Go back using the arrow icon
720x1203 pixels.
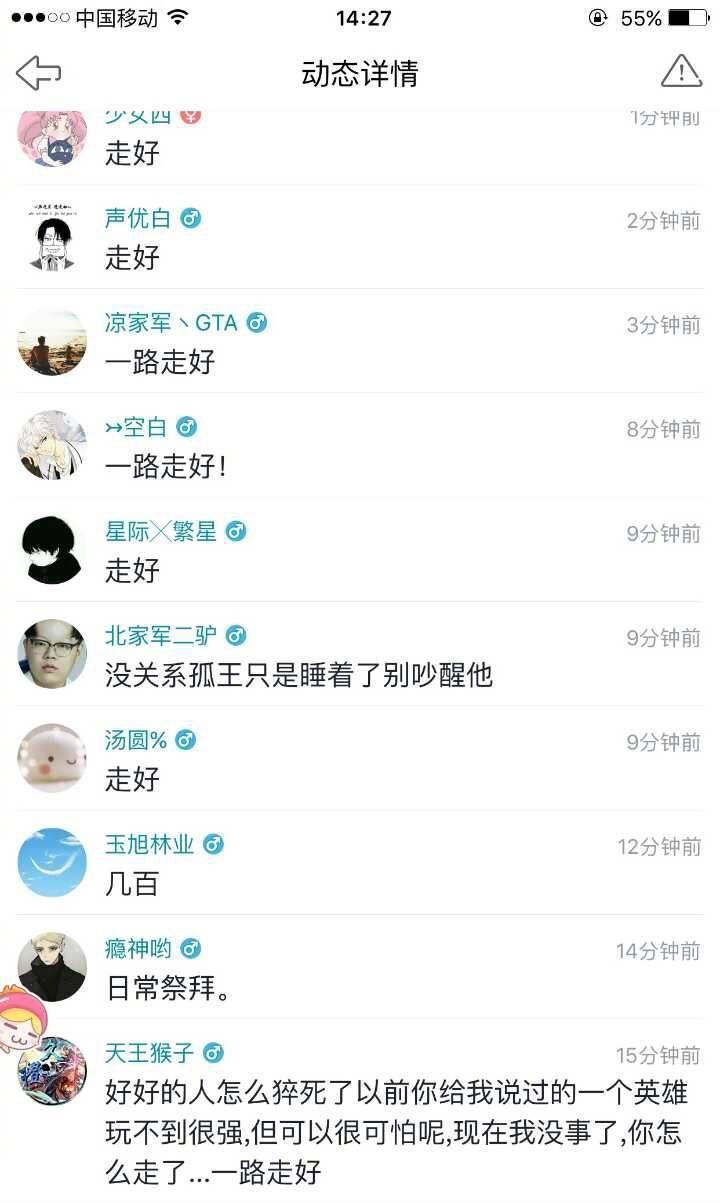pyautogui.click(x=39, y=72)
